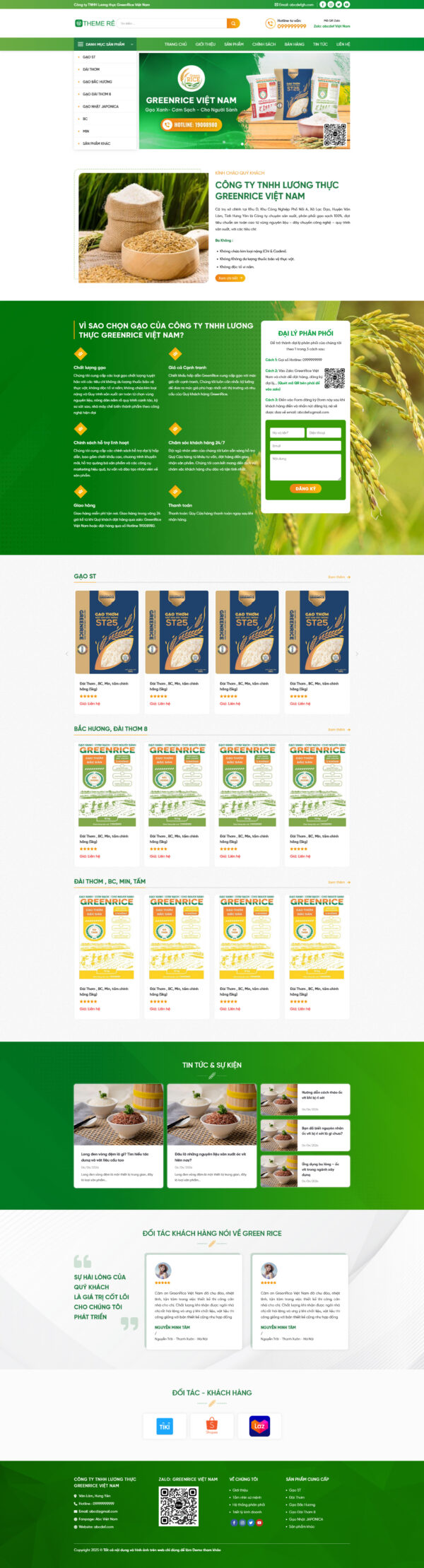Expand the Danh mục sản phẩm menu
The width and height of the screenshot is (424, 1568).
point(105,44)
